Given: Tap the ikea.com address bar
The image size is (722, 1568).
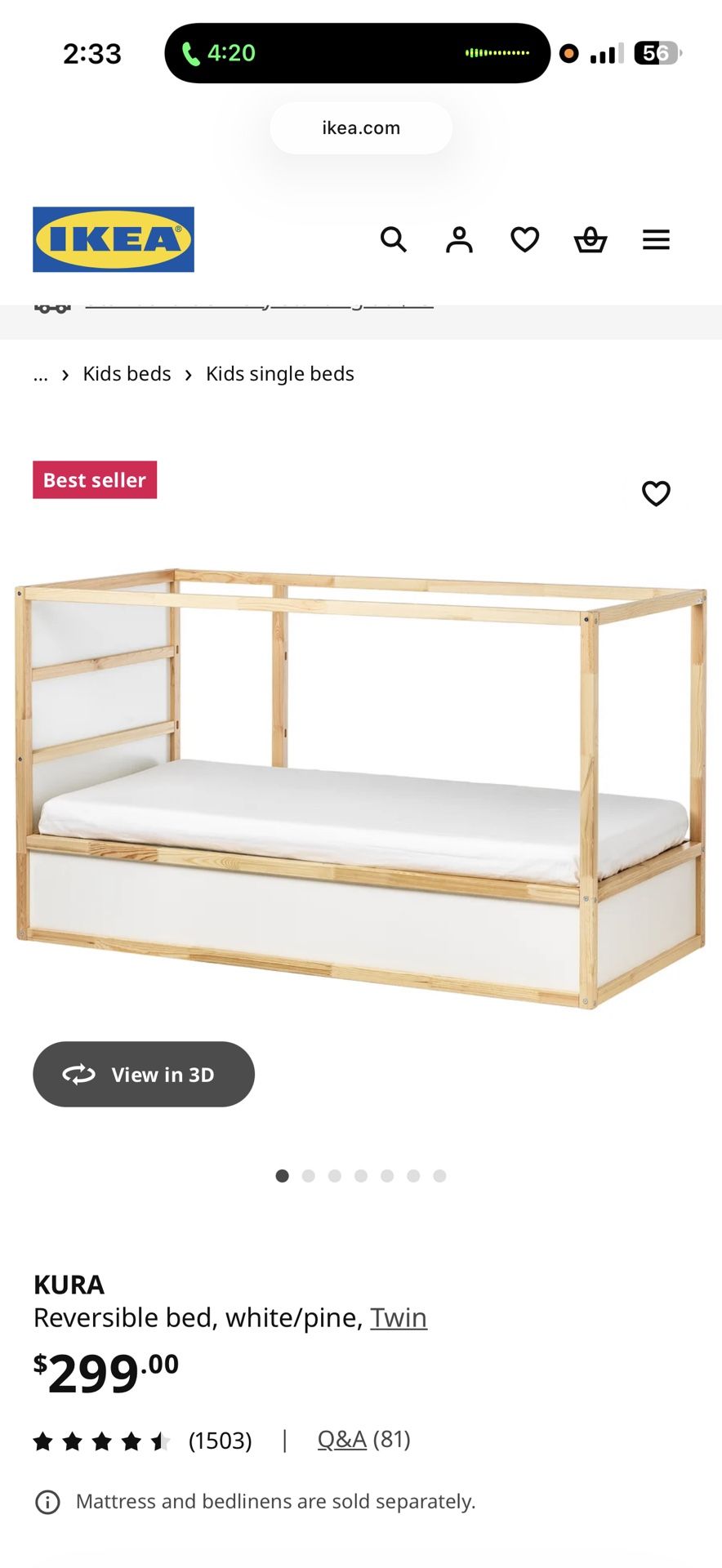Looking at the screenshot, I should click(x=360, y=127).
